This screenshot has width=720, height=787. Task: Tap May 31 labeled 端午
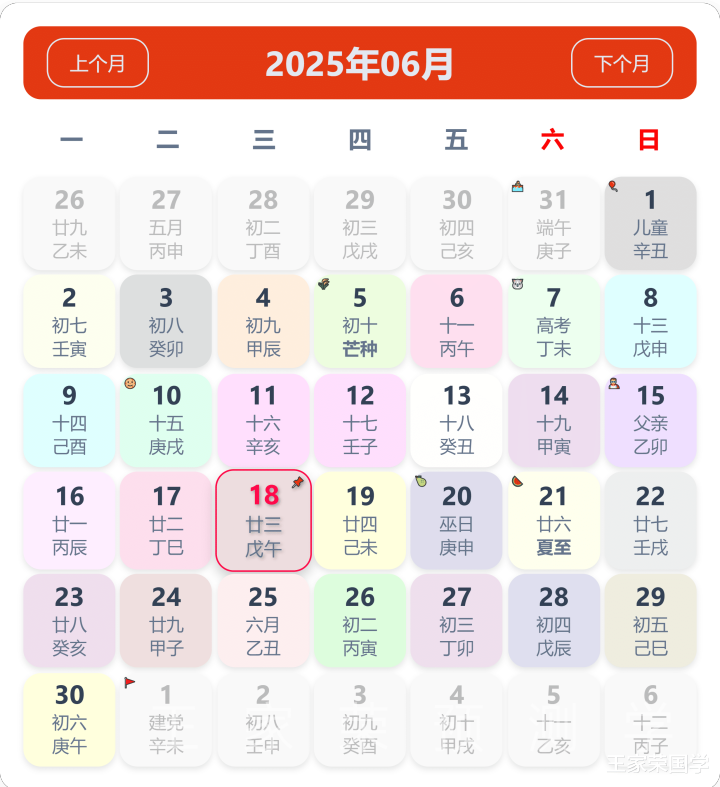click(553, 224)
